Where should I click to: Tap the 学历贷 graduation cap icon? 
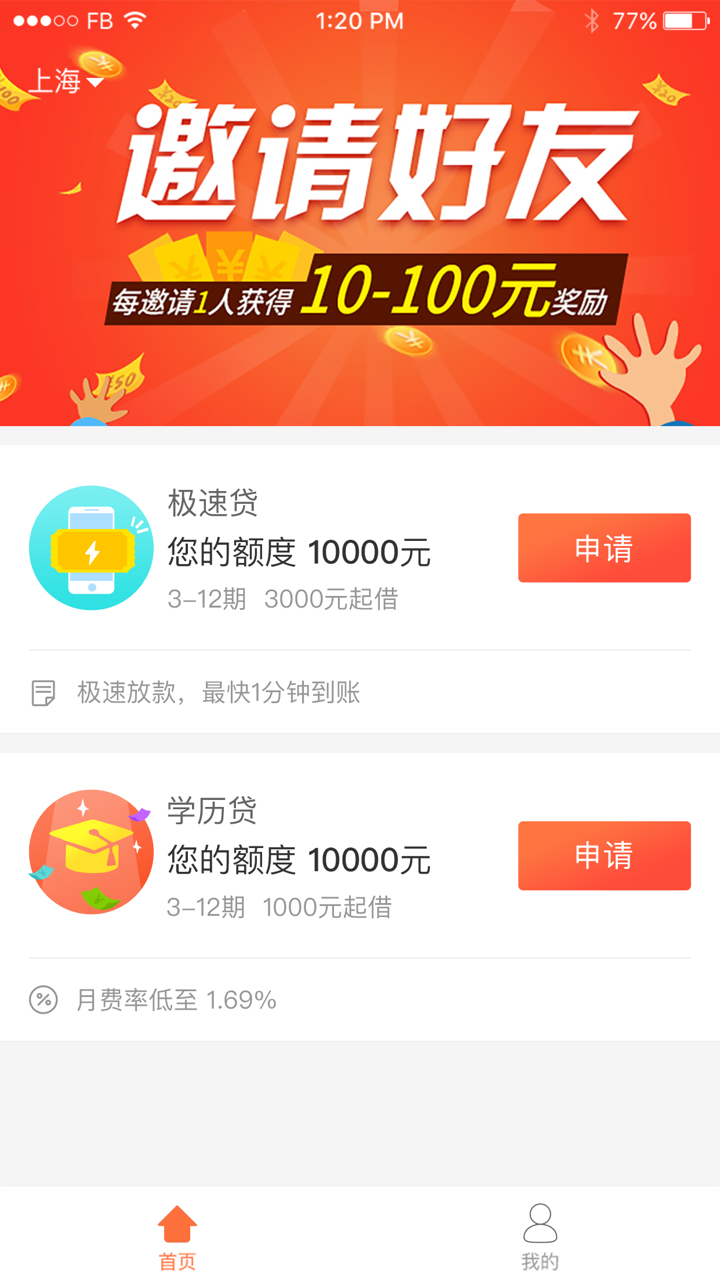(x=91, y=856)
